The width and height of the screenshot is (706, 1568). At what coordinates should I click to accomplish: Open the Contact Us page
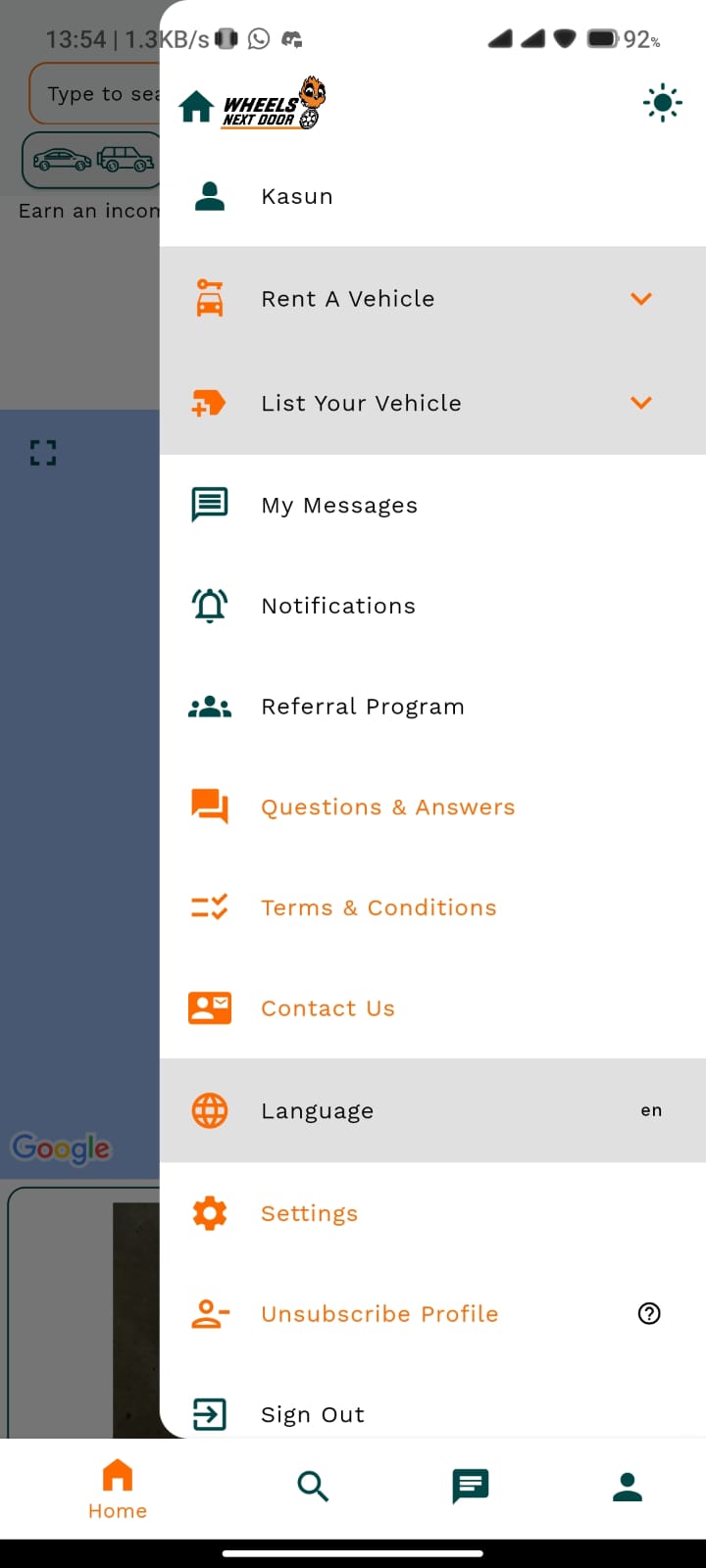pos(328,1008)
